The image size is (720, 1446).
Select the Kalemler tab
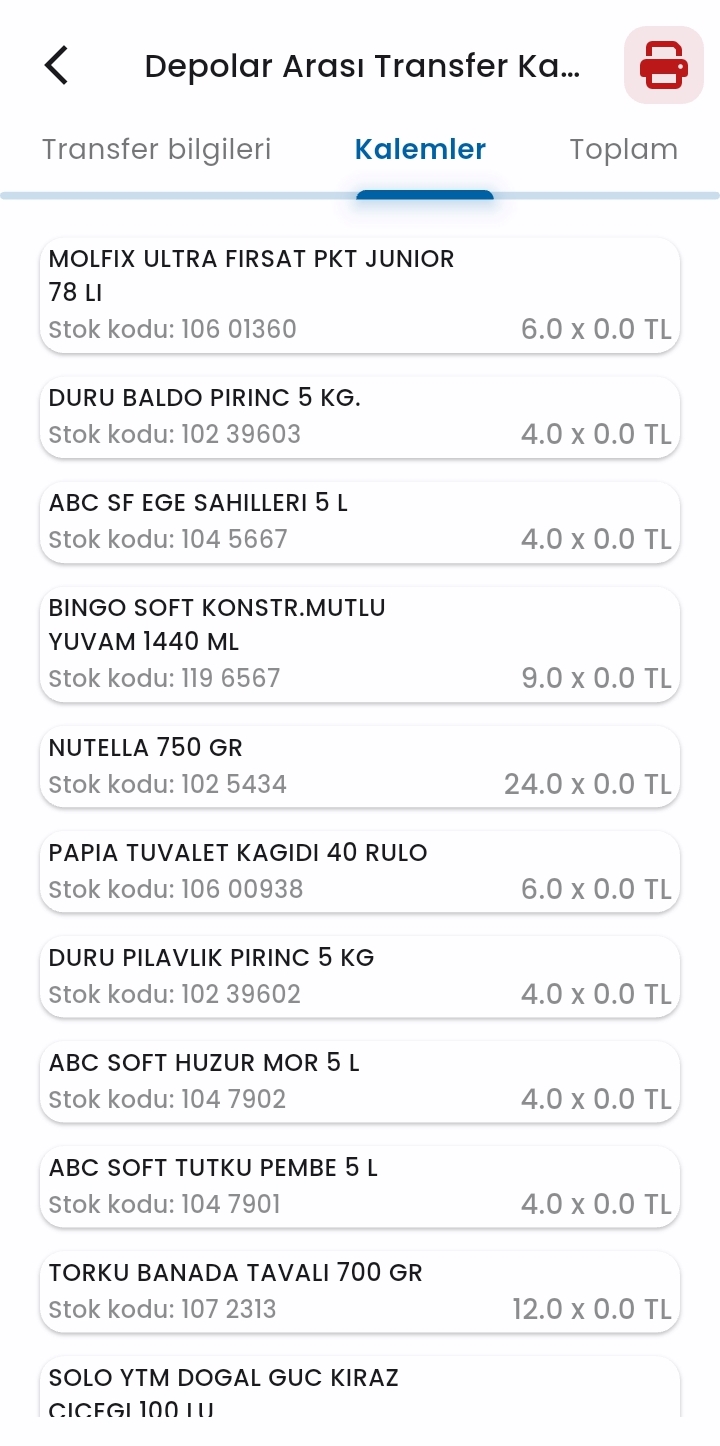[420, 149]
